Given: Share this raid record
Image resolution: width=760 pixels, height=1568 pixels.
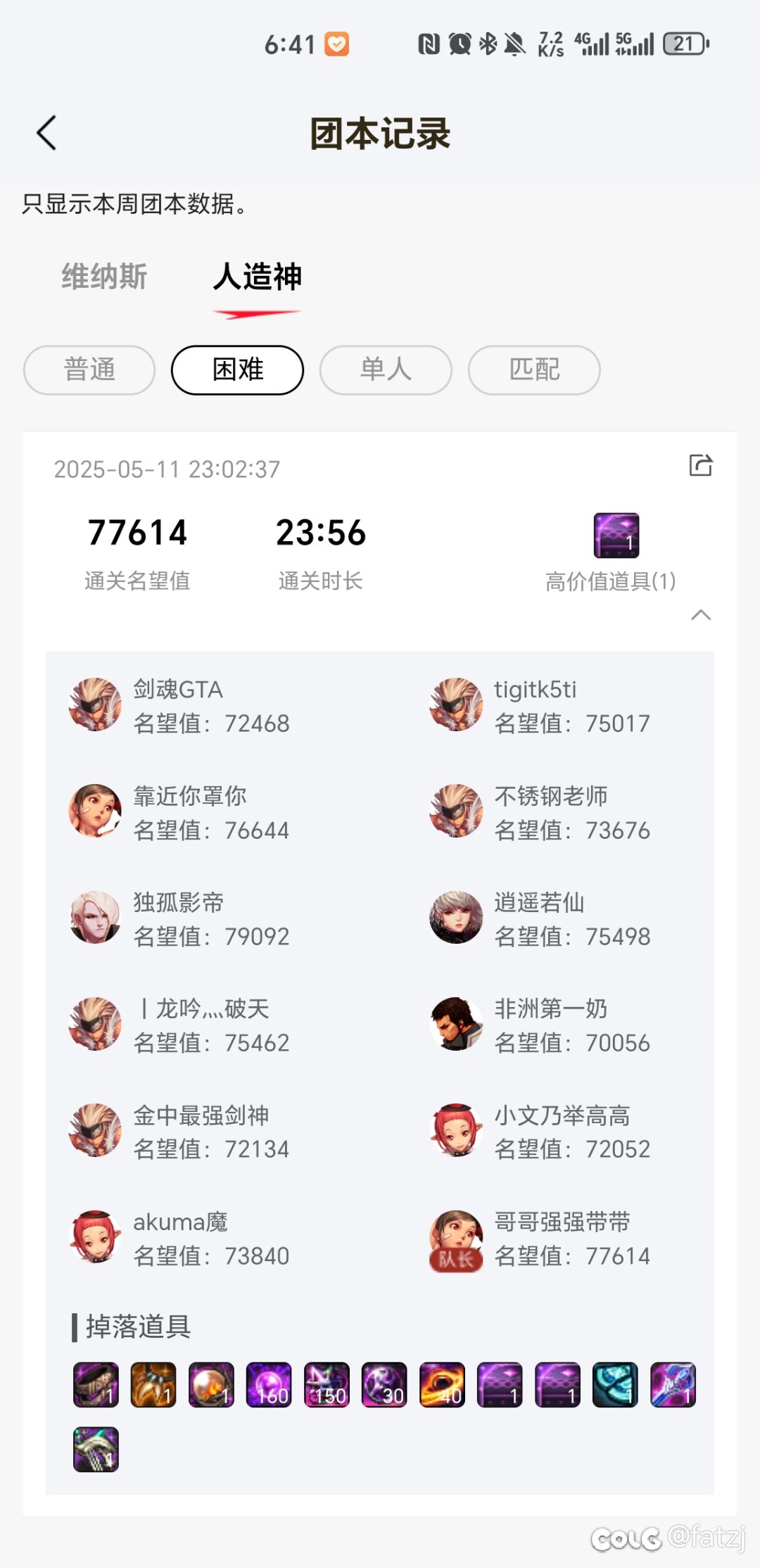Looking at the screenshot, I should pos(701,465).
